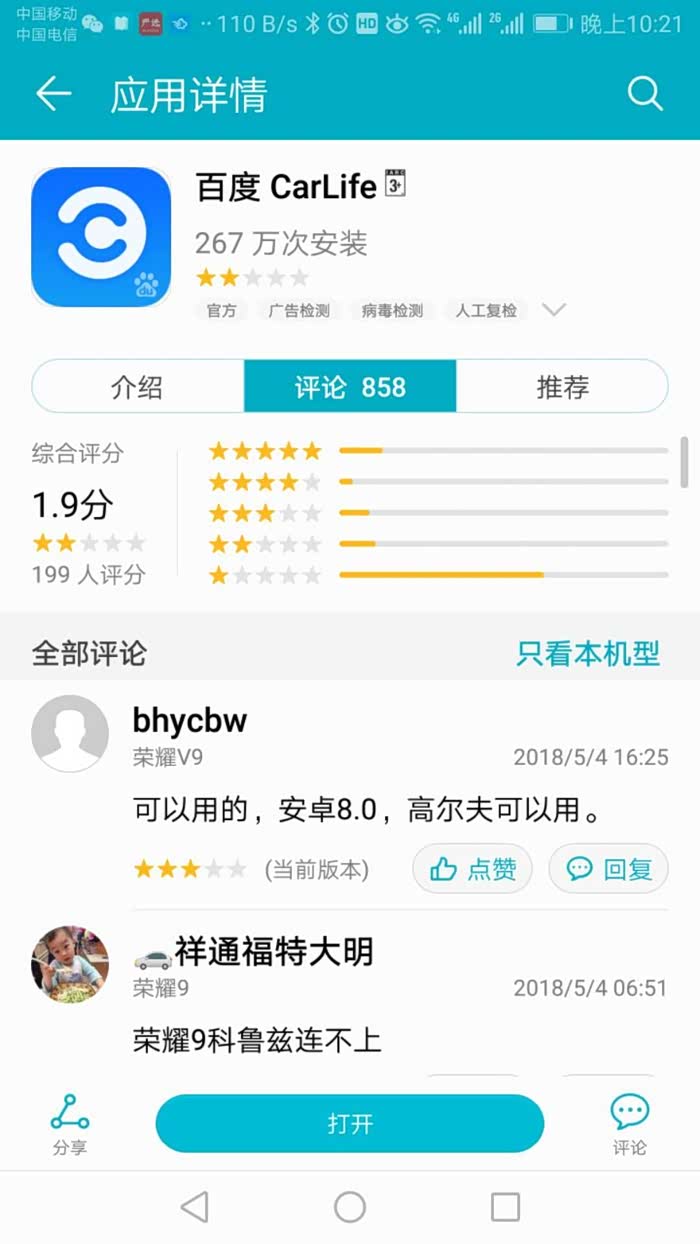This screenshot has height=1244, width=700.
Task: Open recent apps from the navigation bar
Action: 505,1207
